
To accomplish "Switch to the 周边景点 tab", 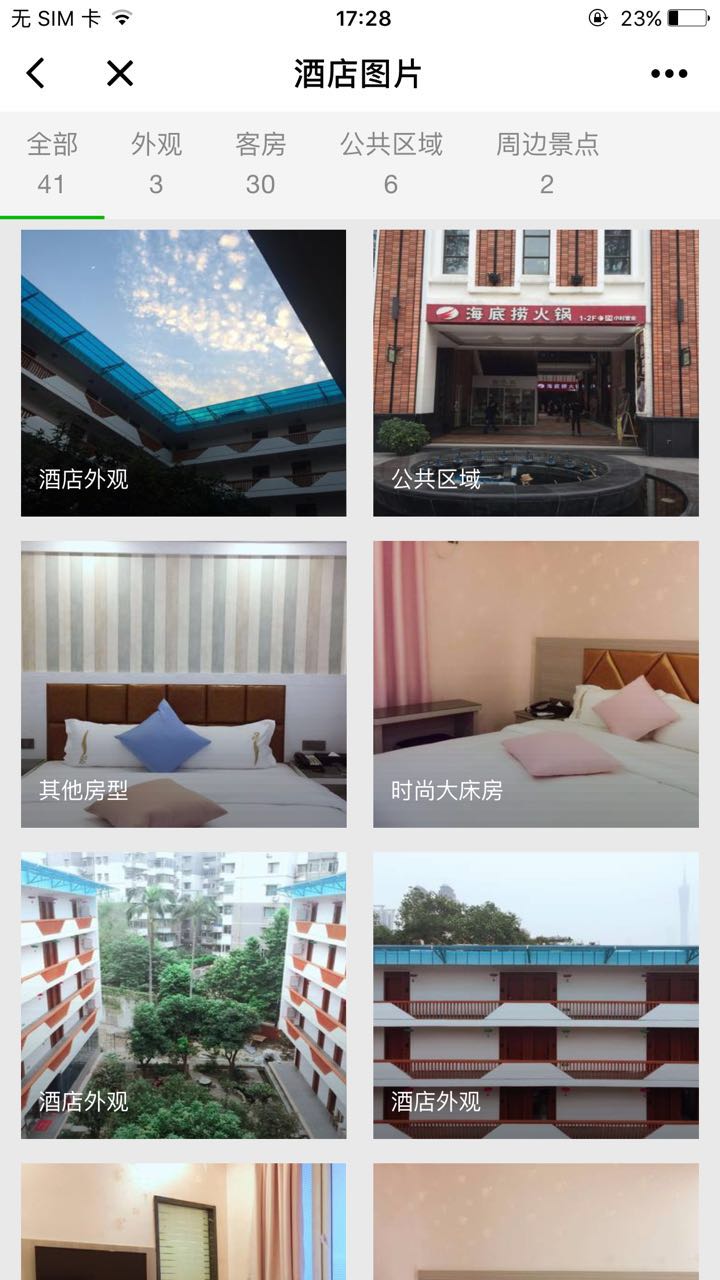I will pos(547,164).
